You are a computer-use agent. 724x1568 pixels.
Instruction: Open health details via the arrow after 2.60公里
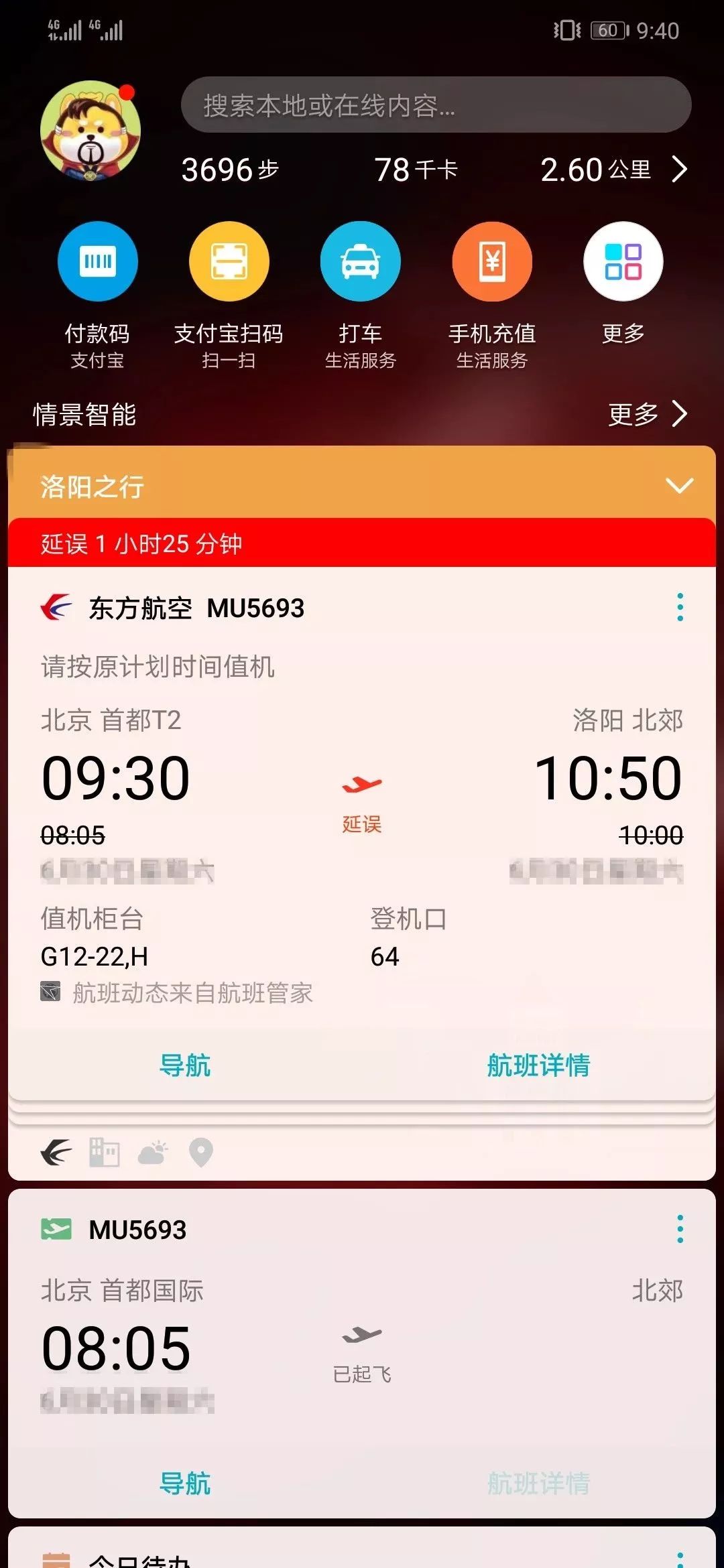click(x=679, y=170)
